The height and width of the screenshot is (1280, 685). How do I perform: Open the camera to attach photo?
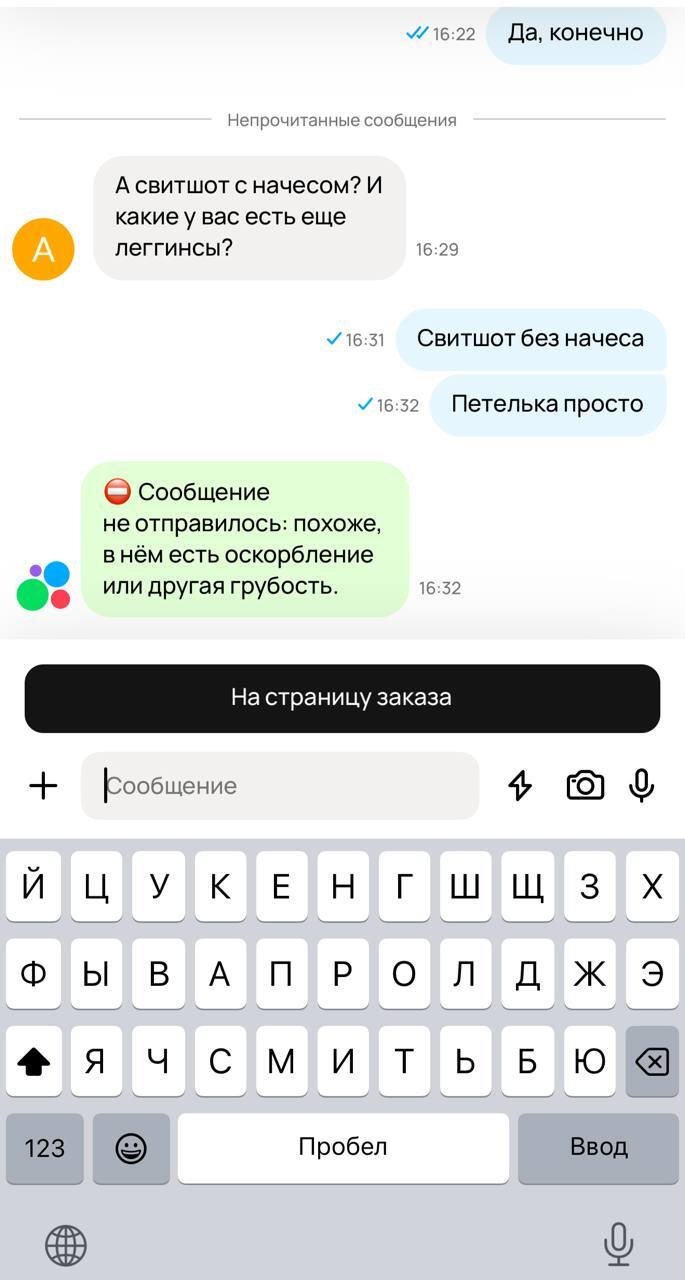point(585,786)
